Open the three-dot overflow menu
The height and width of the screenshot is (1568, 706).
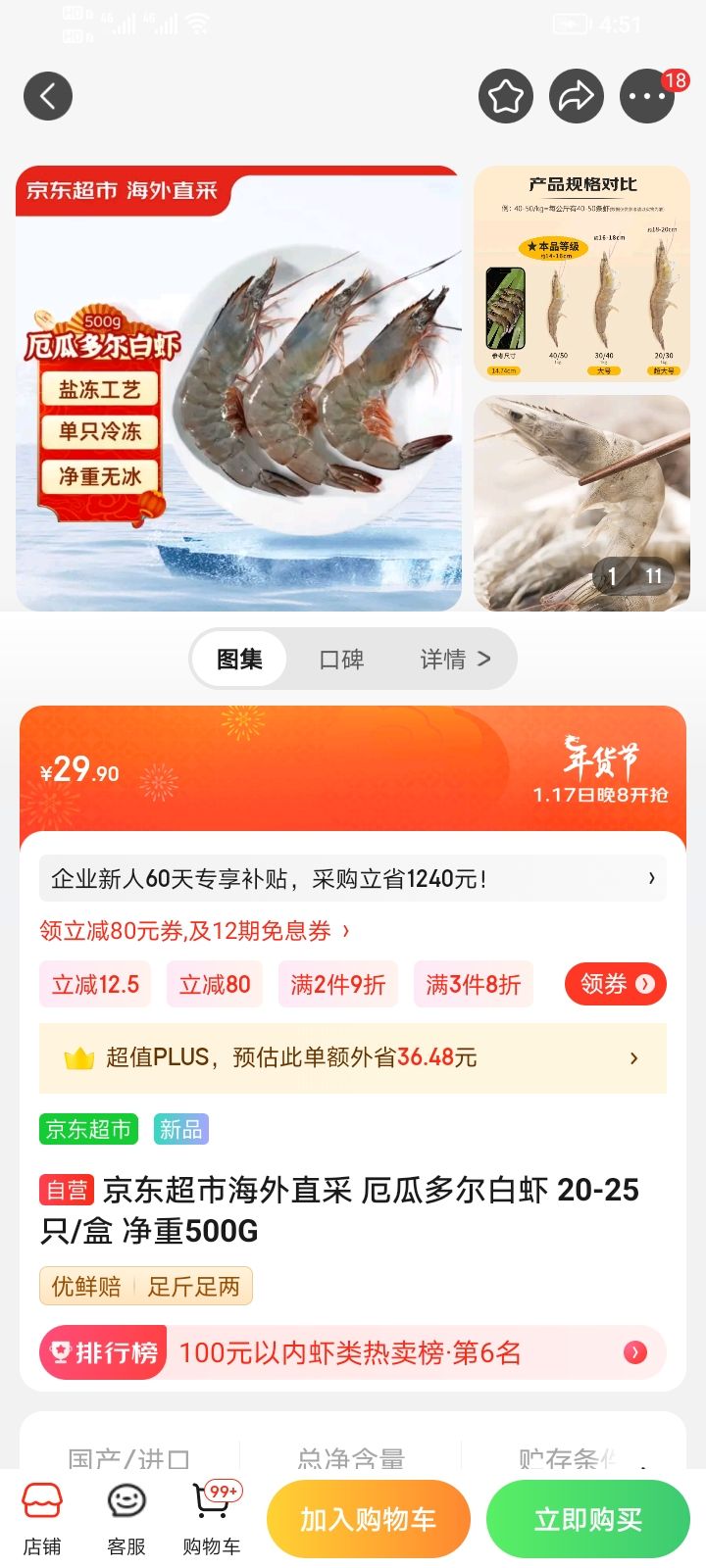click(647, 96)
